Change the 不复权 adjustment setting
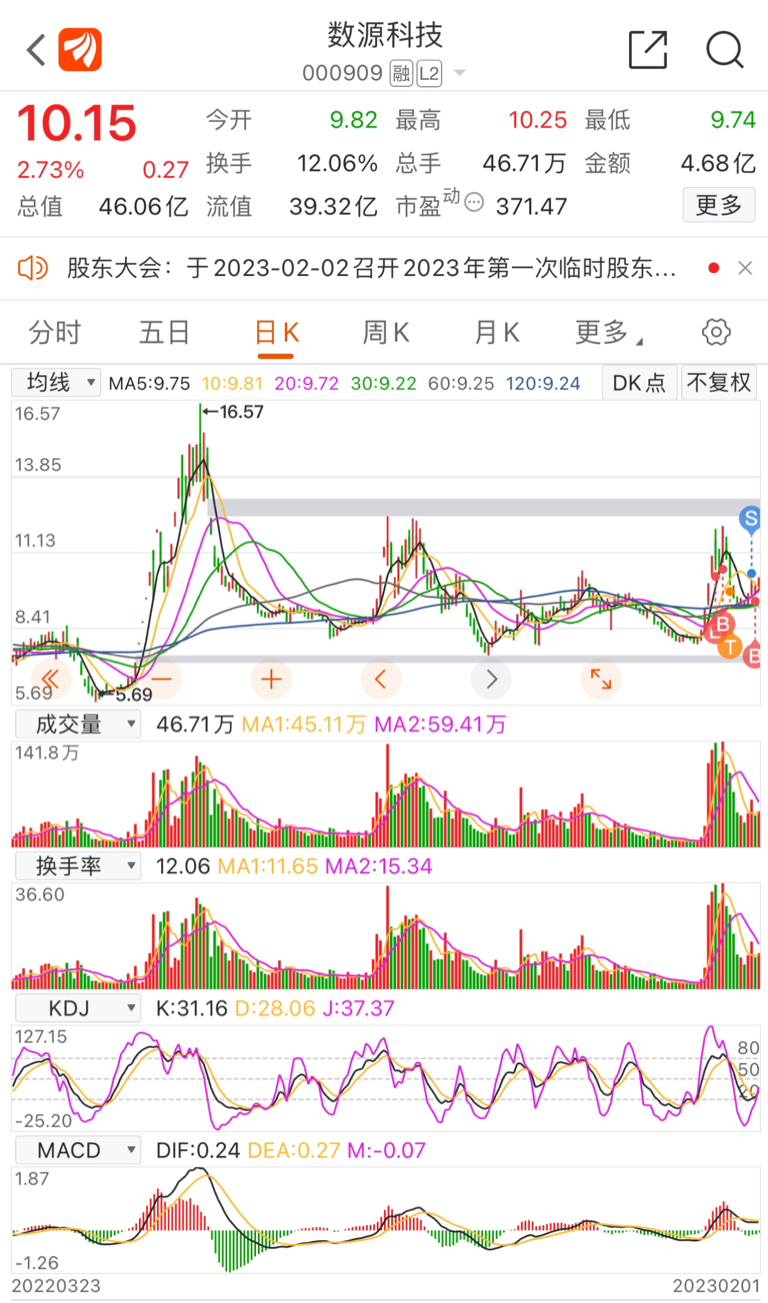Screen dimensions: 768x1303 pyautogui.click(x=718, y=382)
